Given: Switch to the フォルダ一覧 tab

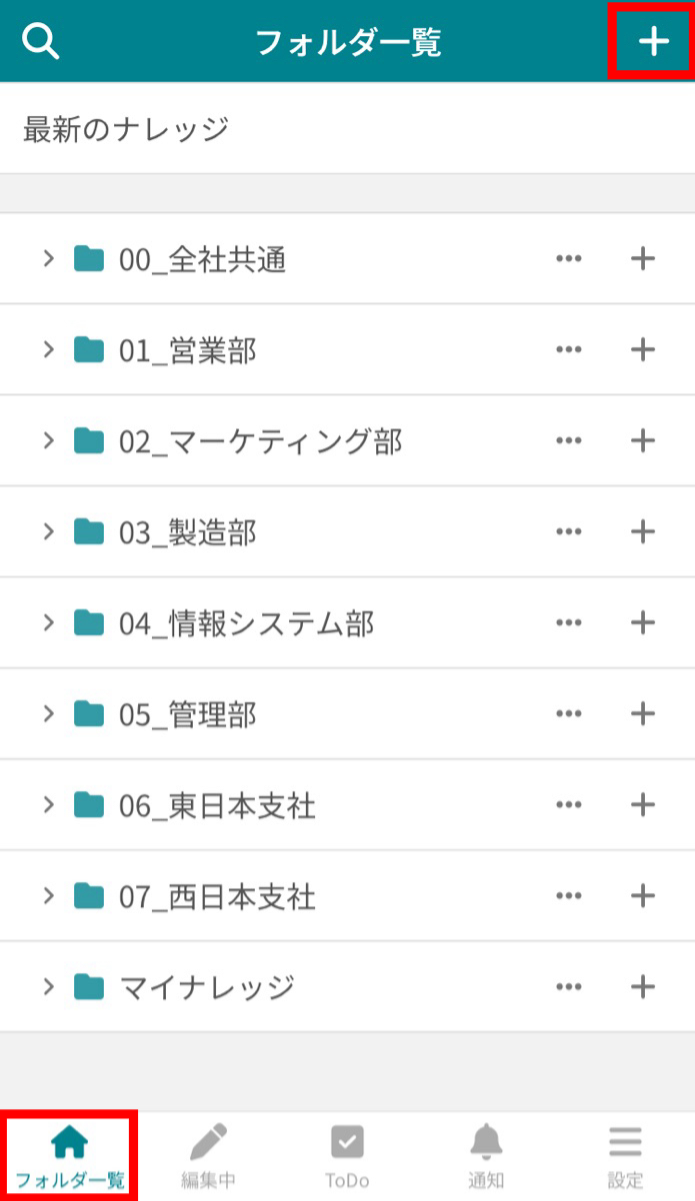Looking at the screenshot, I should [70, 1155].
